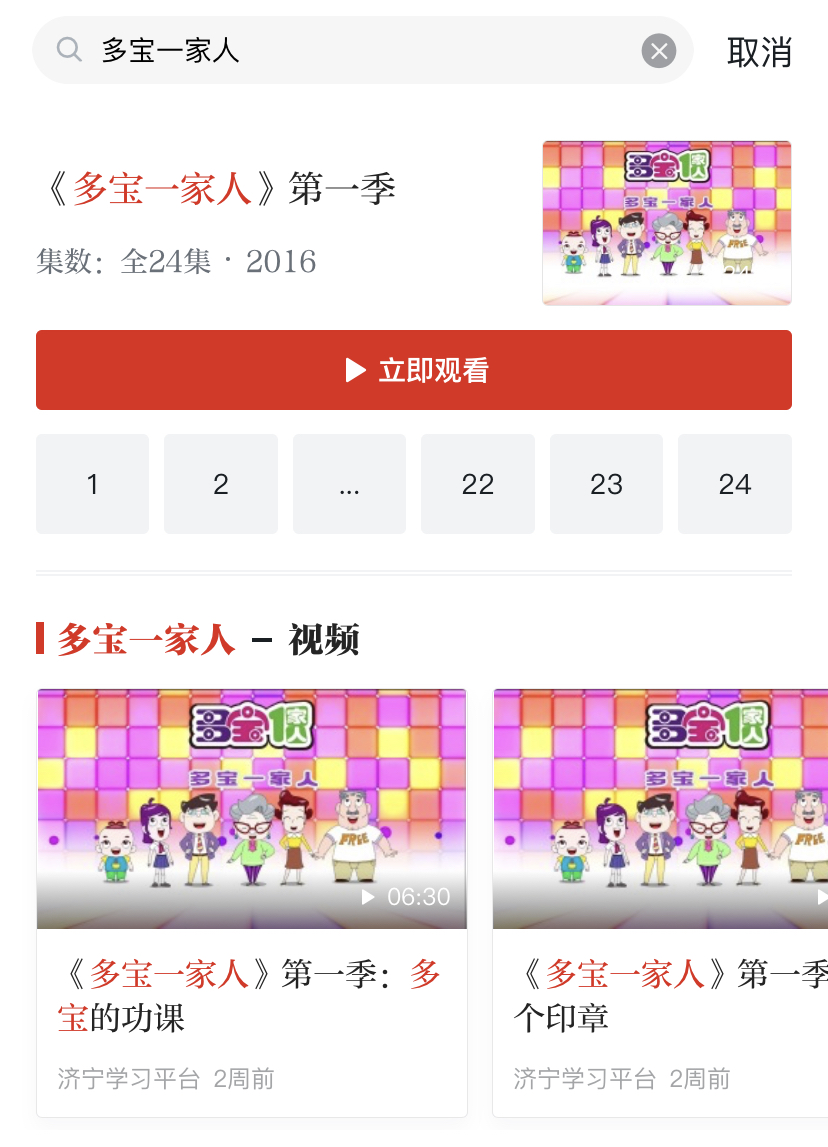Select episode 23

[606, 484]
